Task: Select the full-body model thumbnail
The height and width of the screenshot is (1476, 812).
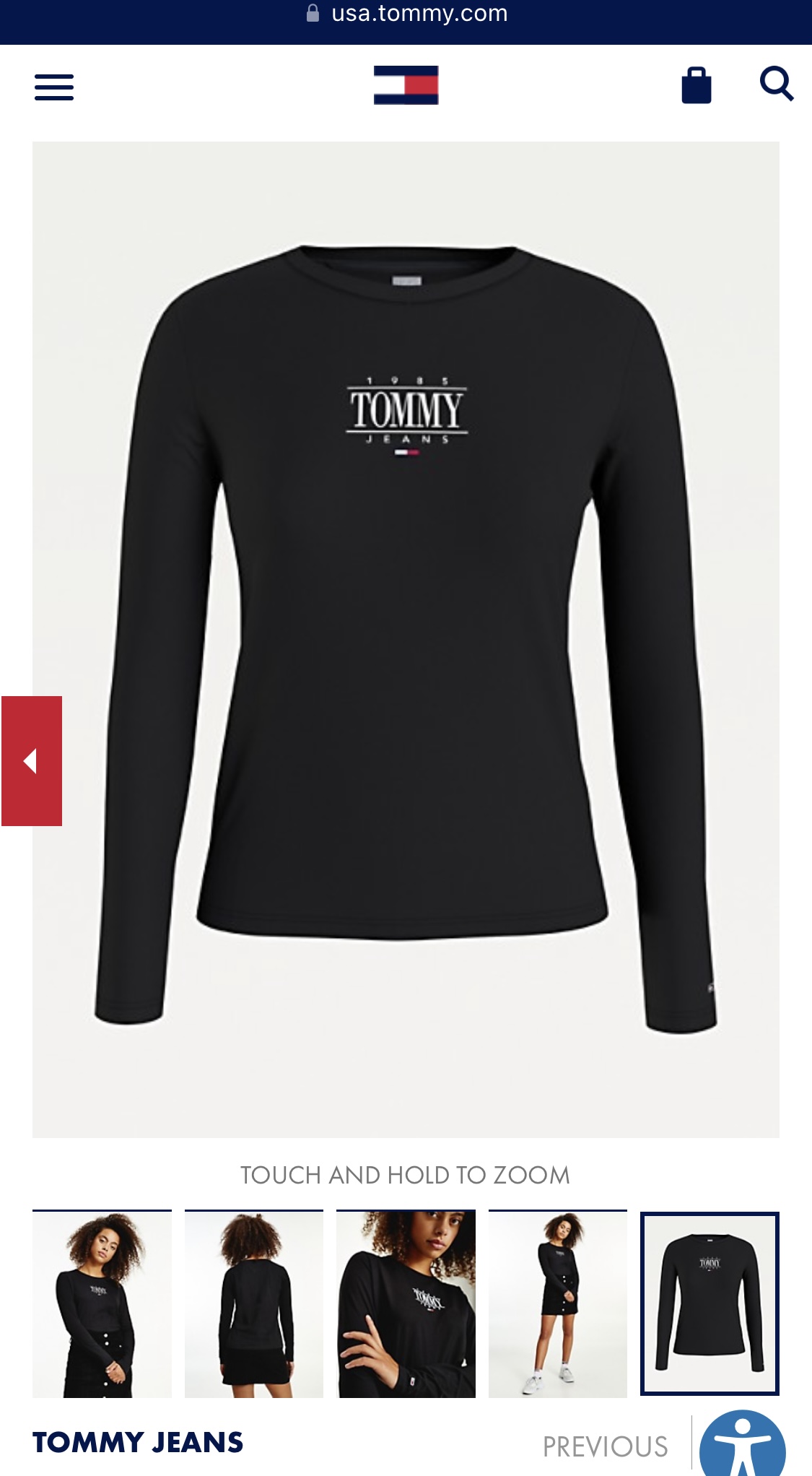Action: (558, 1303)
